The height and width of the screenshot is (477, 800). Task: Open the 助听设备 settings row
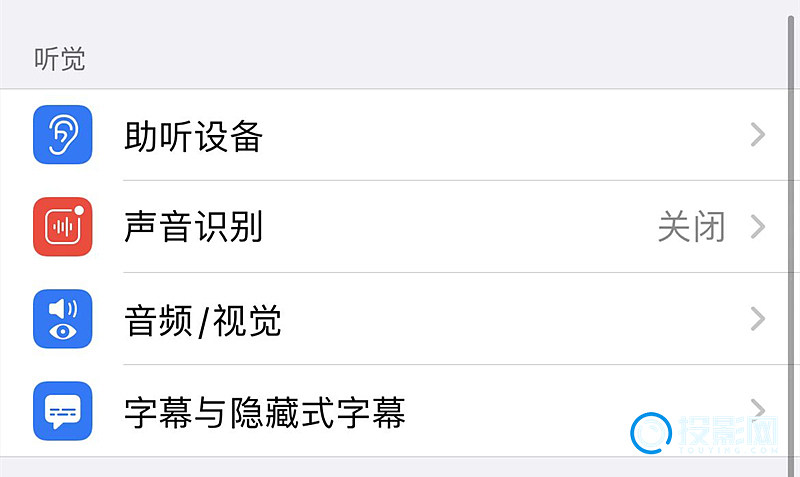click(x=400, y=135)
